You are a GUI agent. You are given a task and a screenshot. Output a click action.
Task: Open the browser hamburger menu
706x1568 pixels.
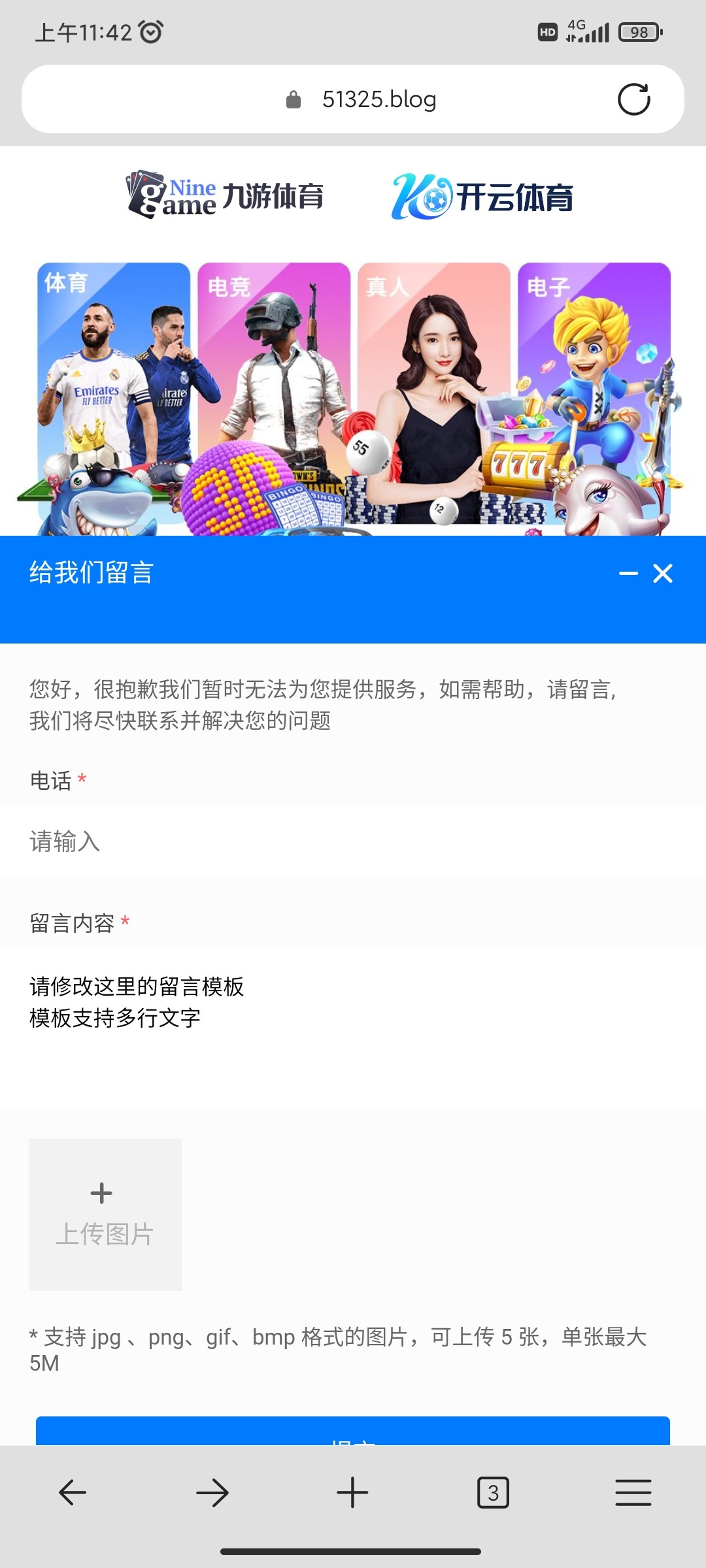(x=633, y=1493)
